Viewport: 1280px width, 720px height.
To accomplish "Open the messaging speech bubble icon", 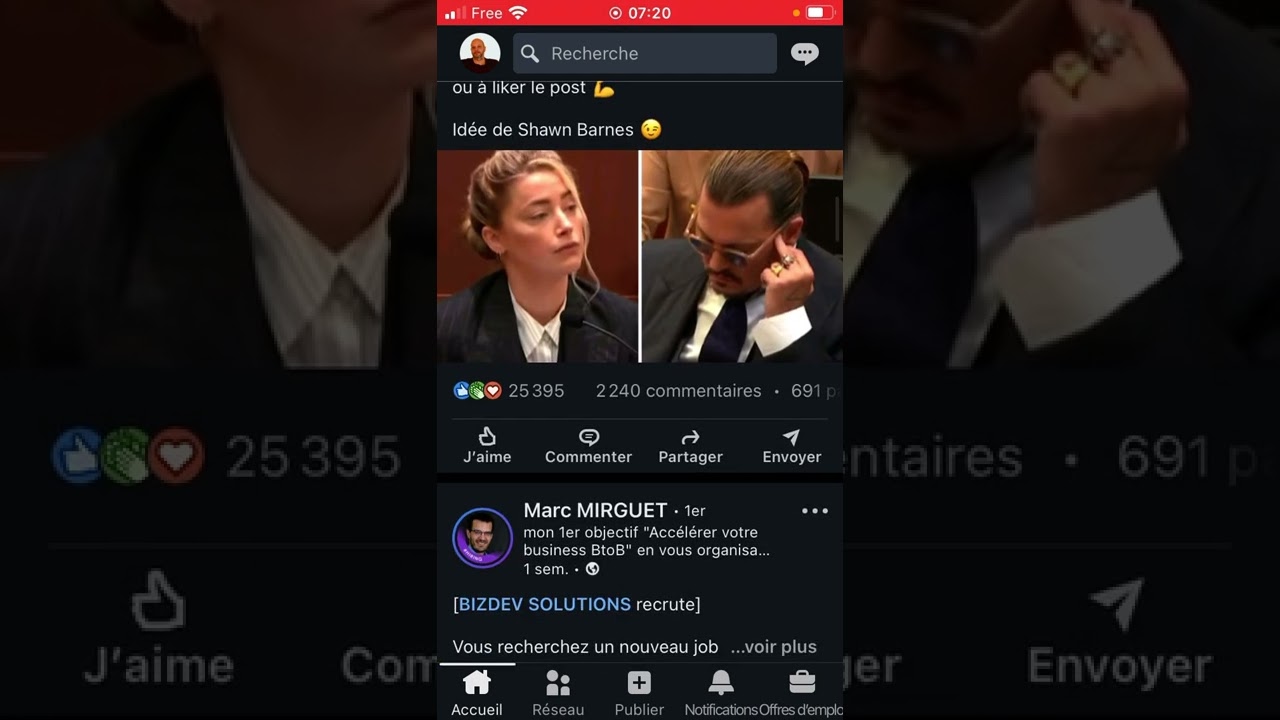I will (x=805, y=54).
